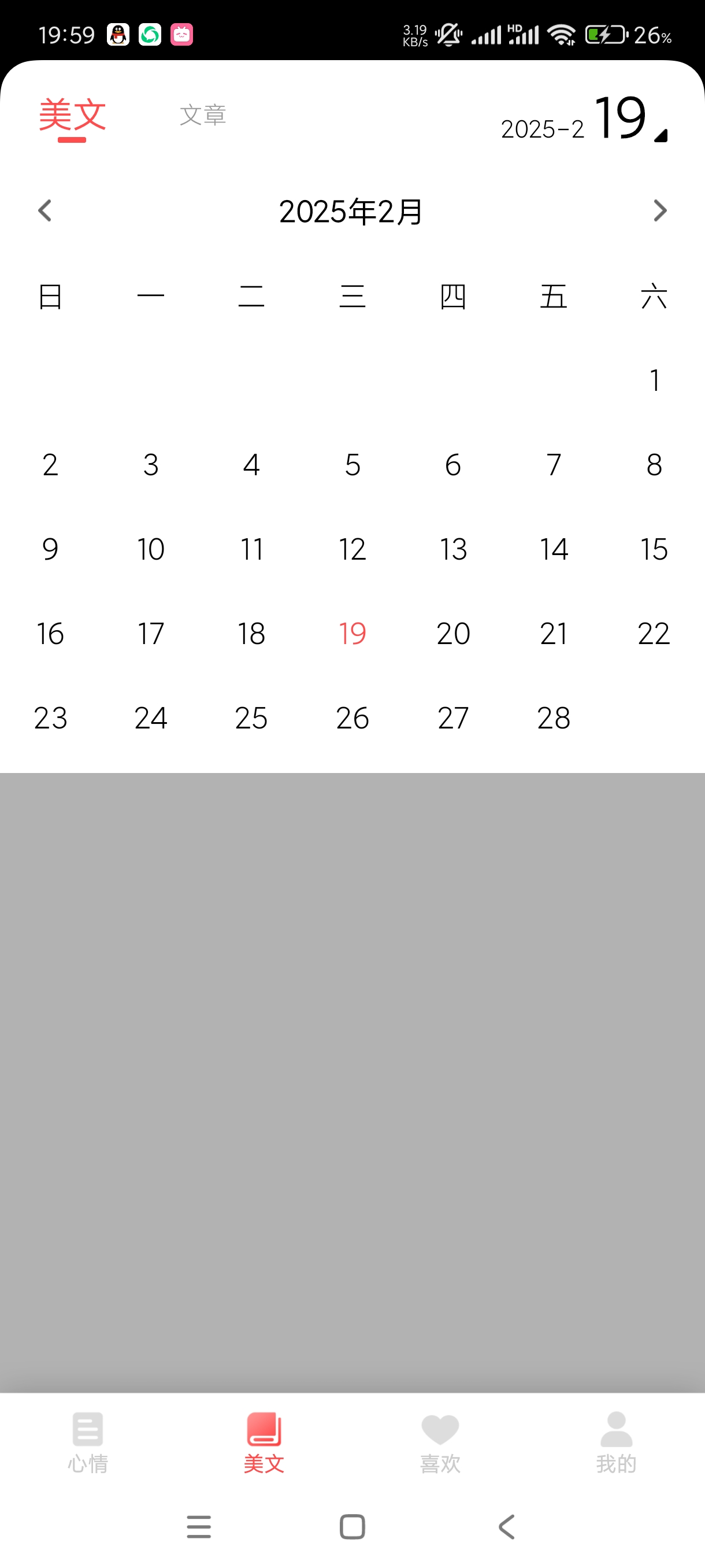Select February 28 on the calendar
This screenshot has height=1568, width=705.
[554, 718]
